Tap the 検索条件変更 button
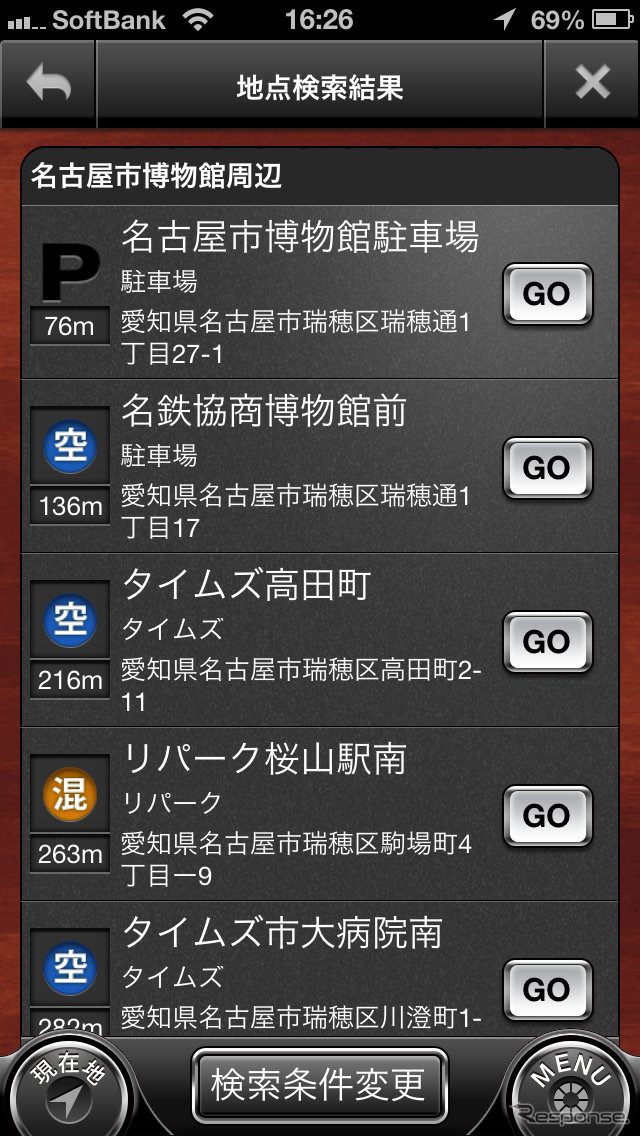 [319, 1085]
